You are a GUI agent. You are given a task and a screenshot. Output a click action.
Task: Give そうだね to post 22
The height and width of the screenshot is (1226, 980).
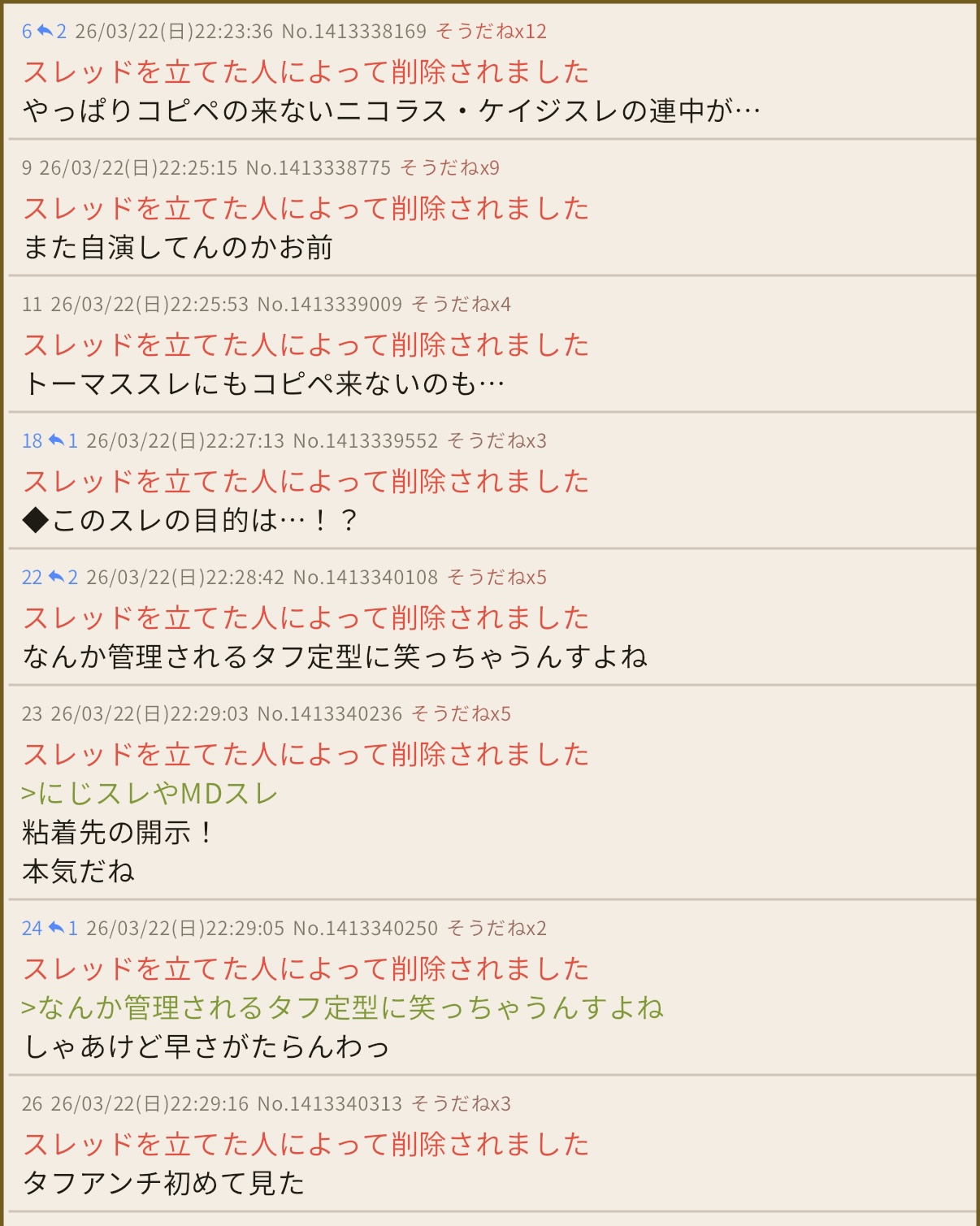(497, 578)
